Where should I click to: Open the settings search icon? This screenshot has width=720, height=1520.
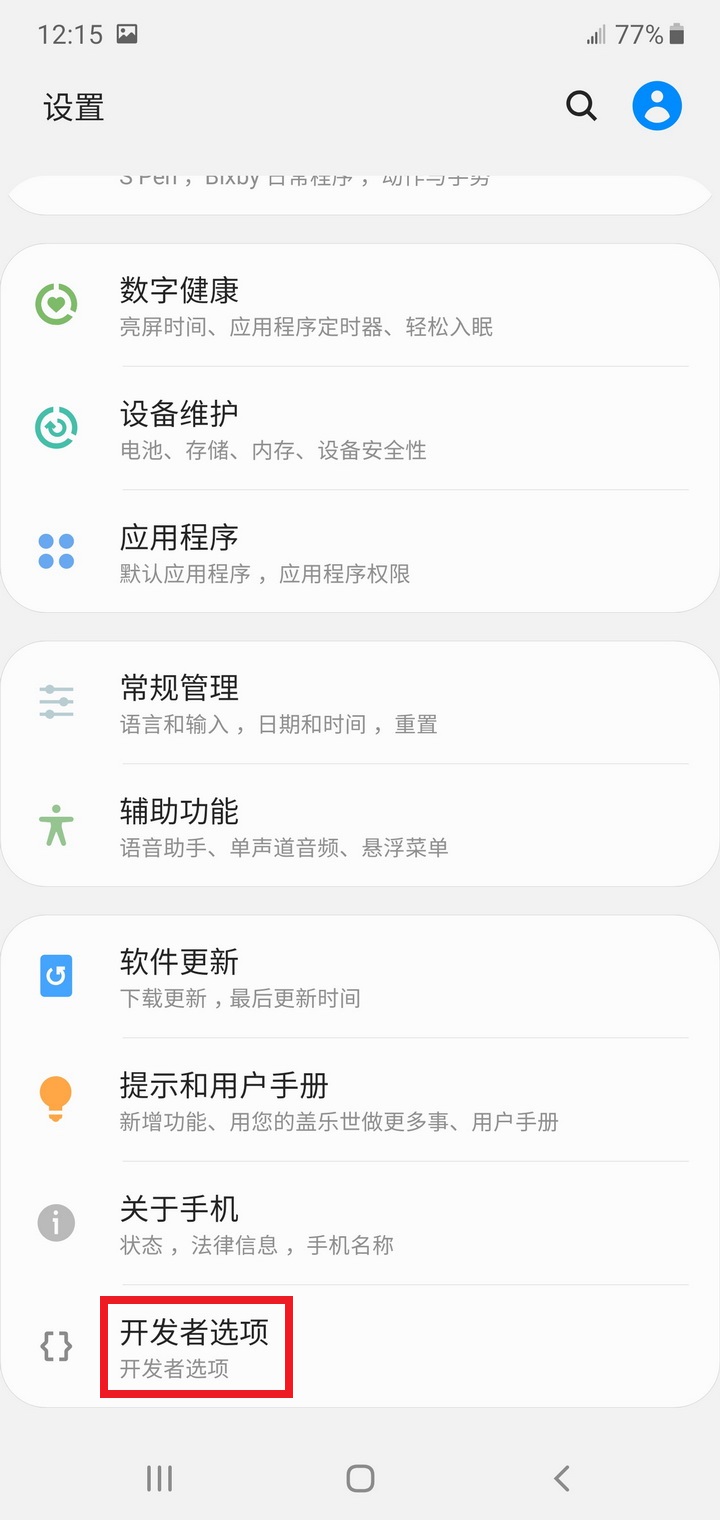(x=581, y=105)
